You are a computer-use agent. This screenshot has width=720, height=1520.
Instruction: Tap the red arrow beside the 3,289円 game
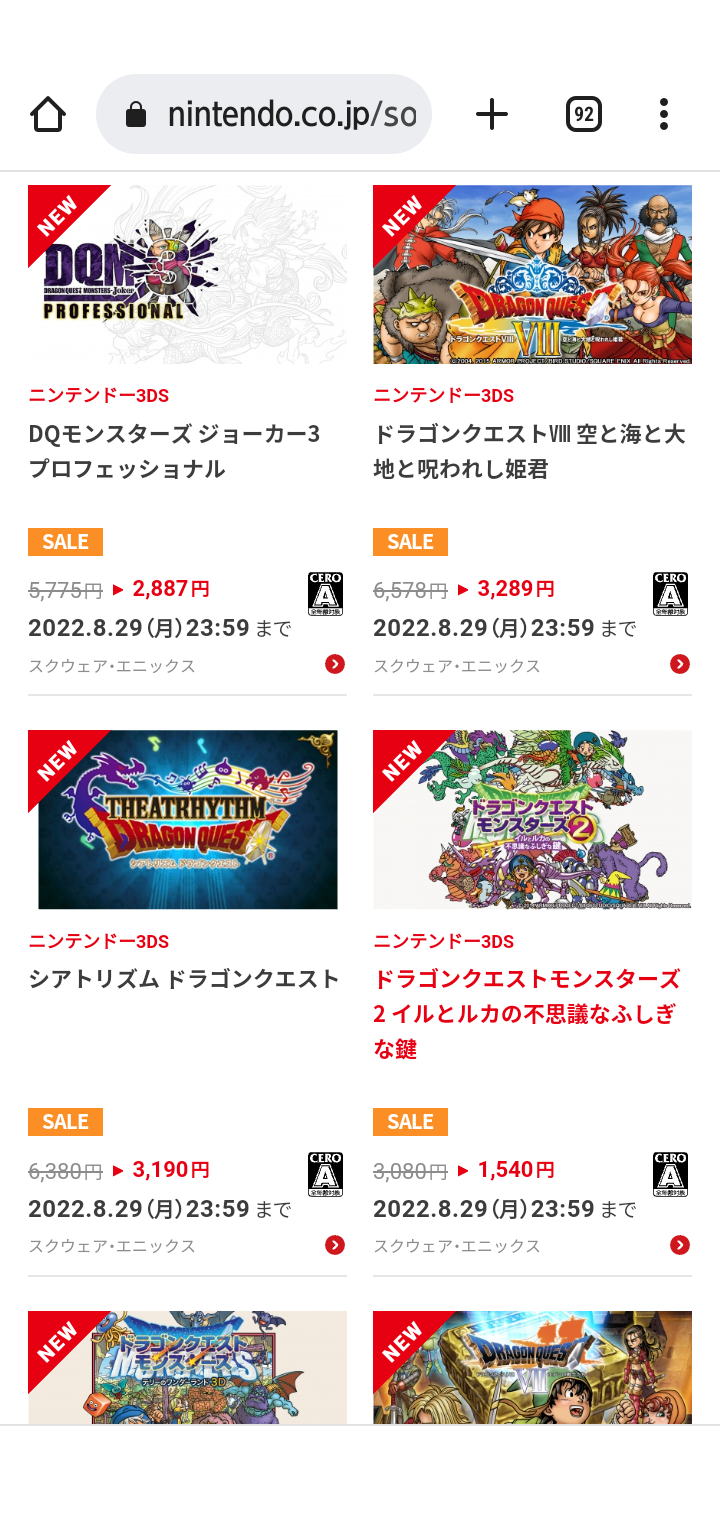click(680, 664)
